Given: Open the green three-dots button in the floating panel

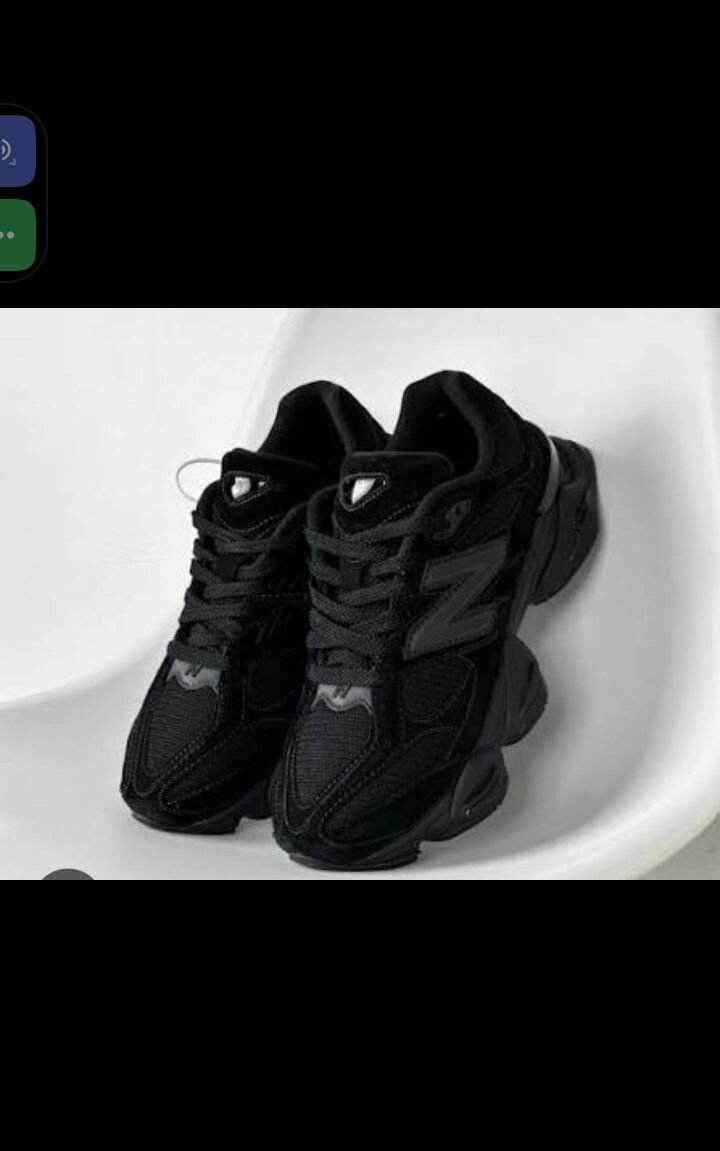Looking at the screenshot, I should tap(15, 235).
